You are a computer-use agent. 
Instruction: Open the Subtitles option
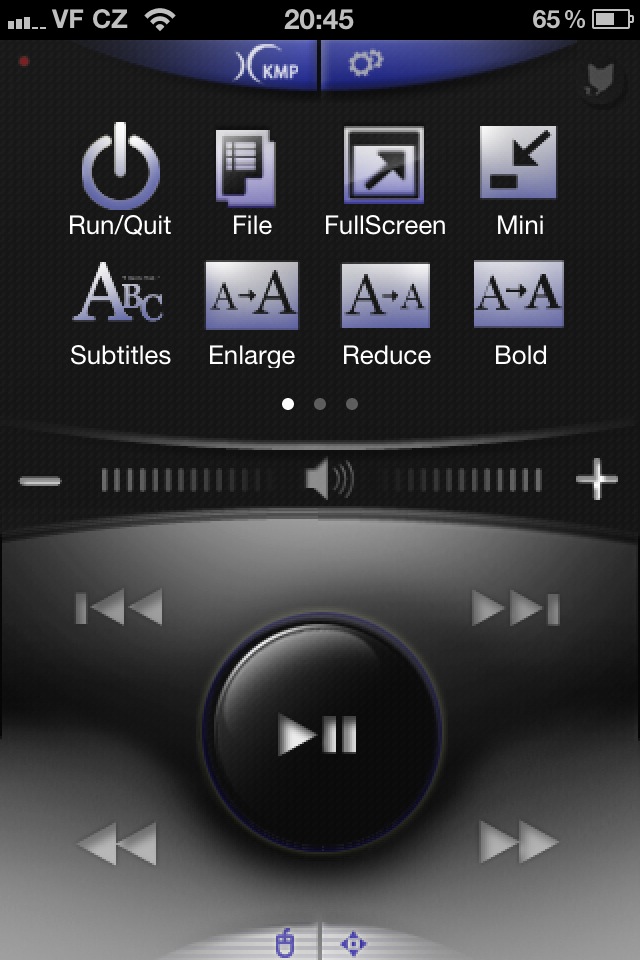[120, 296]
